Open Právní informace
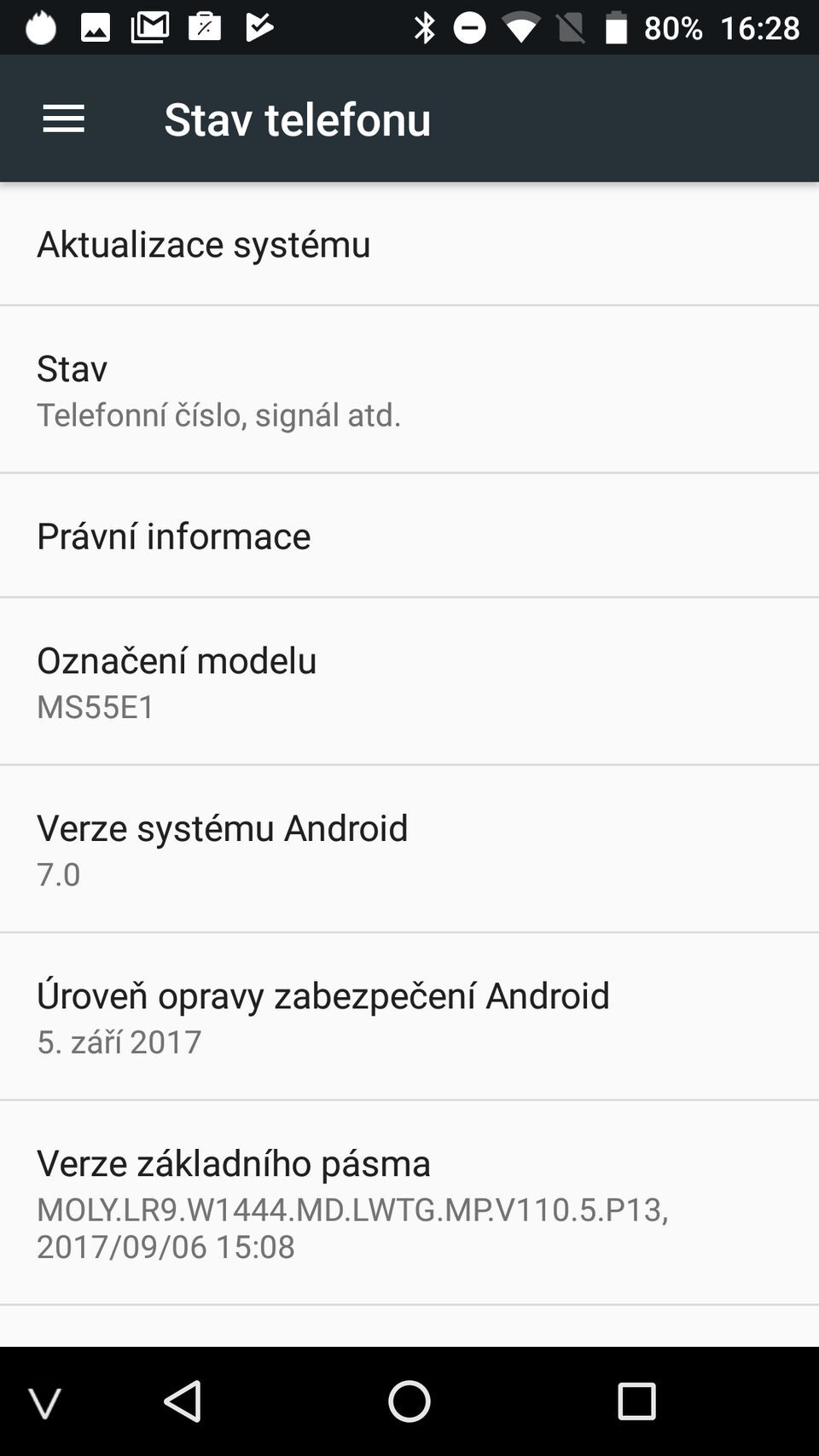Image resolution: width=819 pixels, height=1456 pixels. [x=409, y=536]
